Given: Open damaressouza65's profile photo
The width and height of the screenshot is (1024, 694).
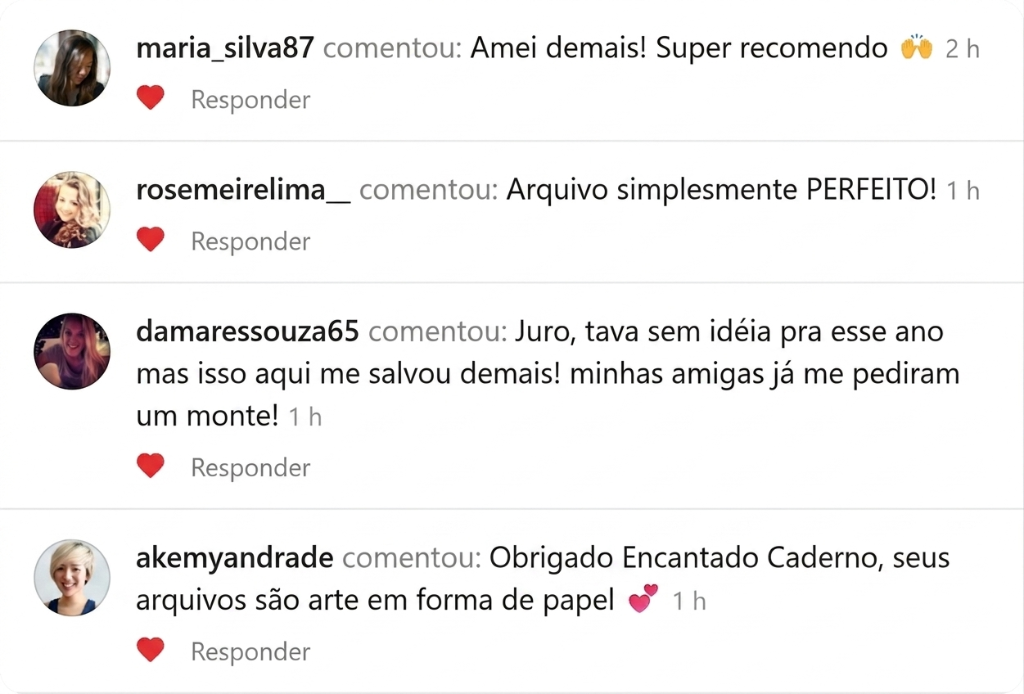Looking at the screenshot, I should (x=72, y=351).
